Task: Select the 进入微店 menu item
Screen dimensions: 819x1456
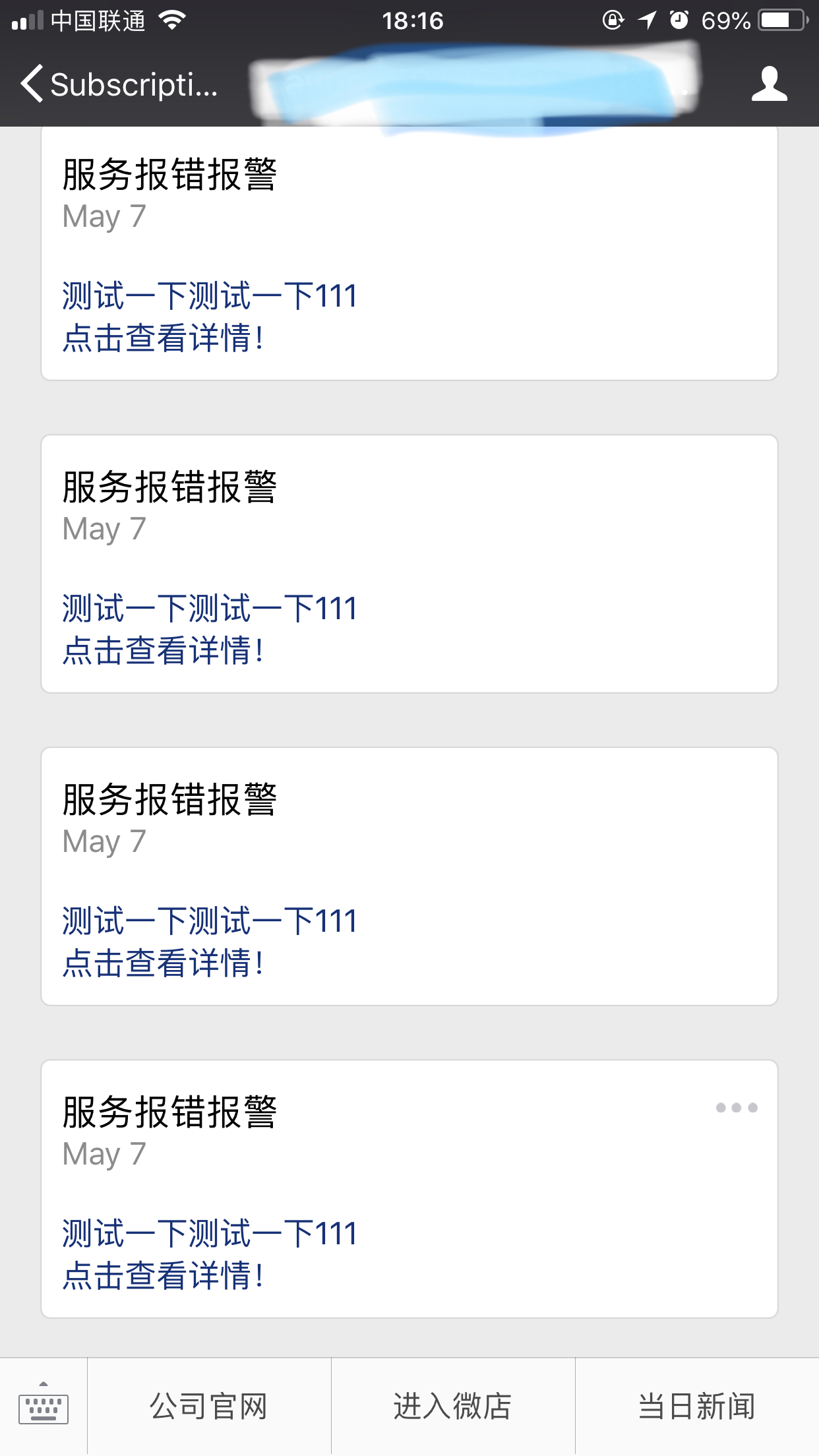Action: click(x=453, y=1406)
